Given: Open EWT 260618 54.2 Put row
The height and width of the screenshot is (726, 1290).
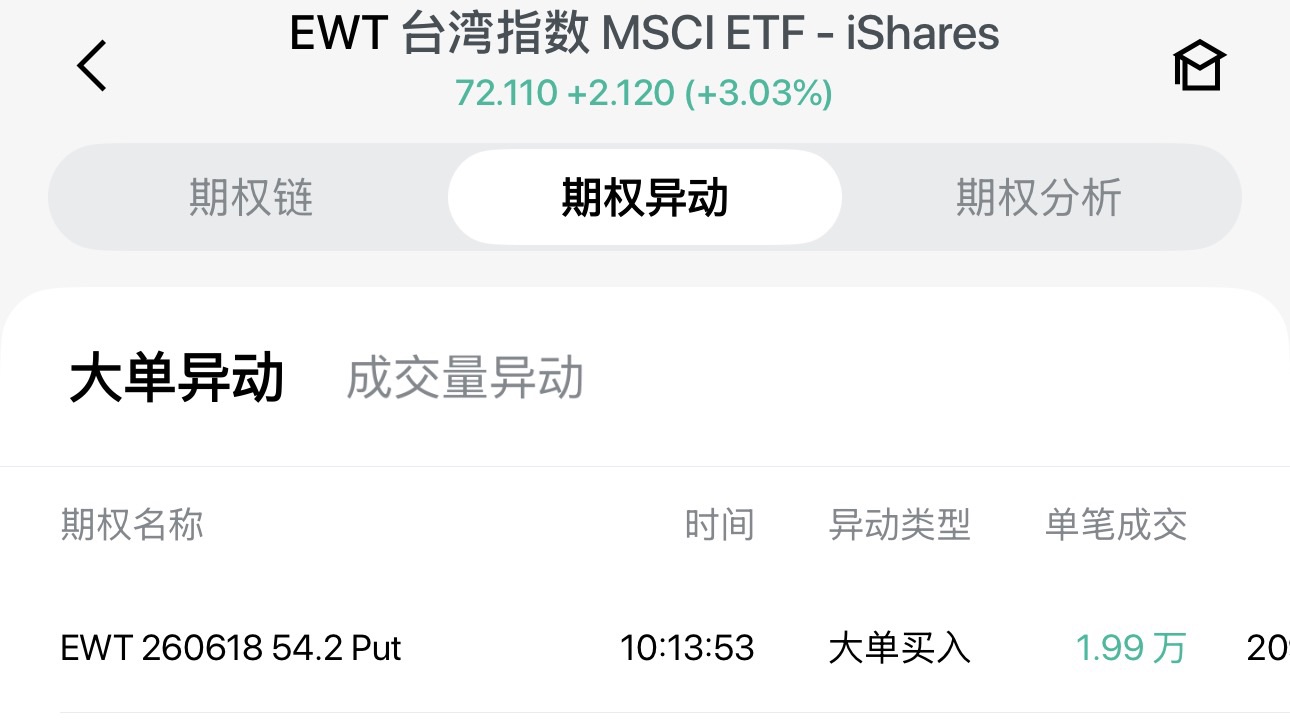Looking at the screenshot, I should 645,648.
